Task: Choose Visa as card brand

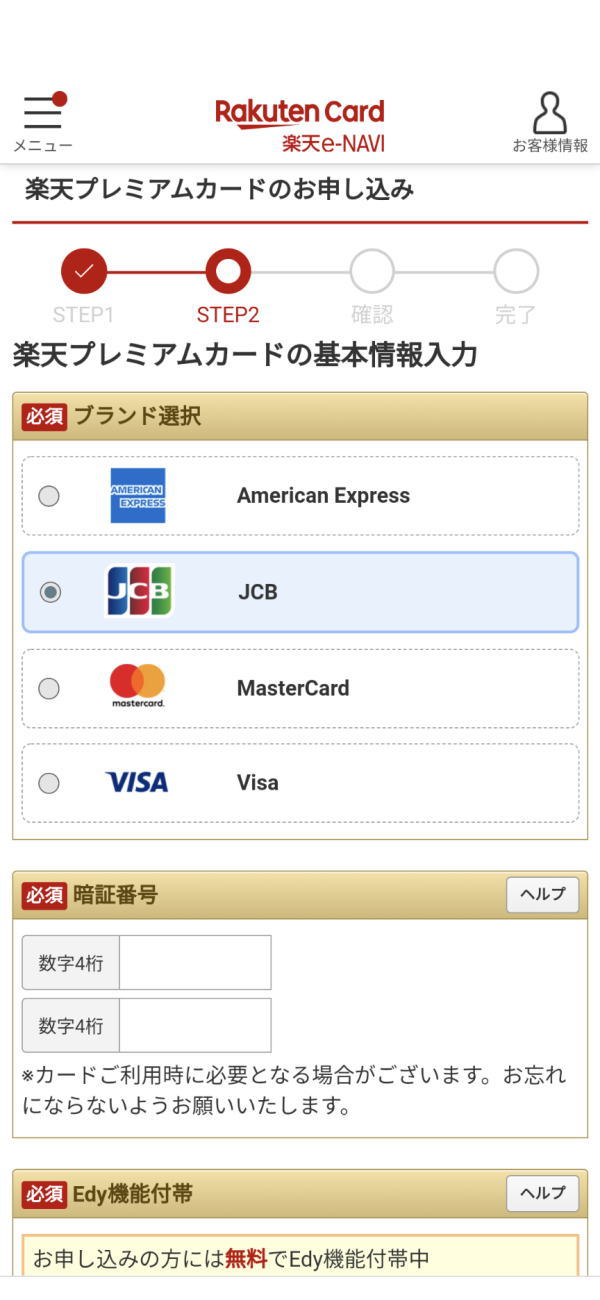Action: tap(49, 783)
